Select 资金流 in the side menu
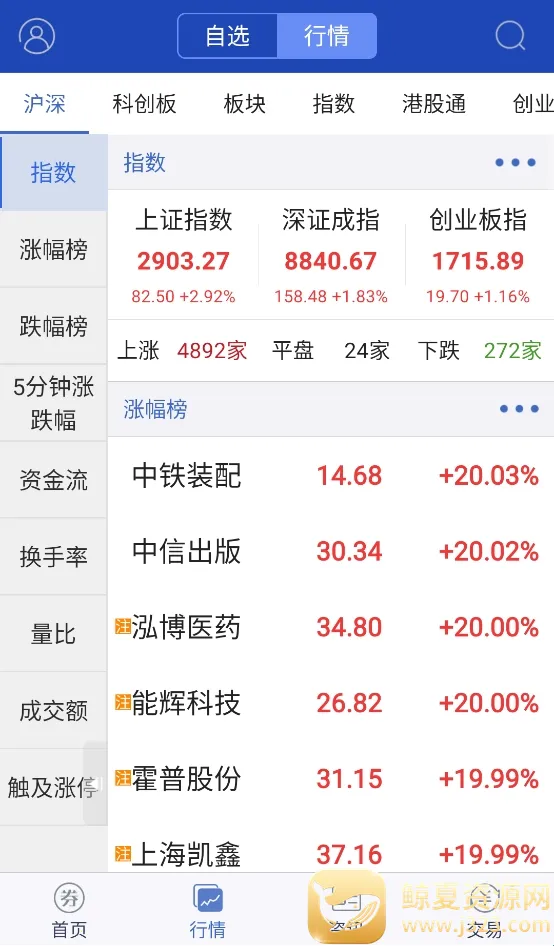The image size is (554, 946). pyautogui.click(x=54, y=480)
